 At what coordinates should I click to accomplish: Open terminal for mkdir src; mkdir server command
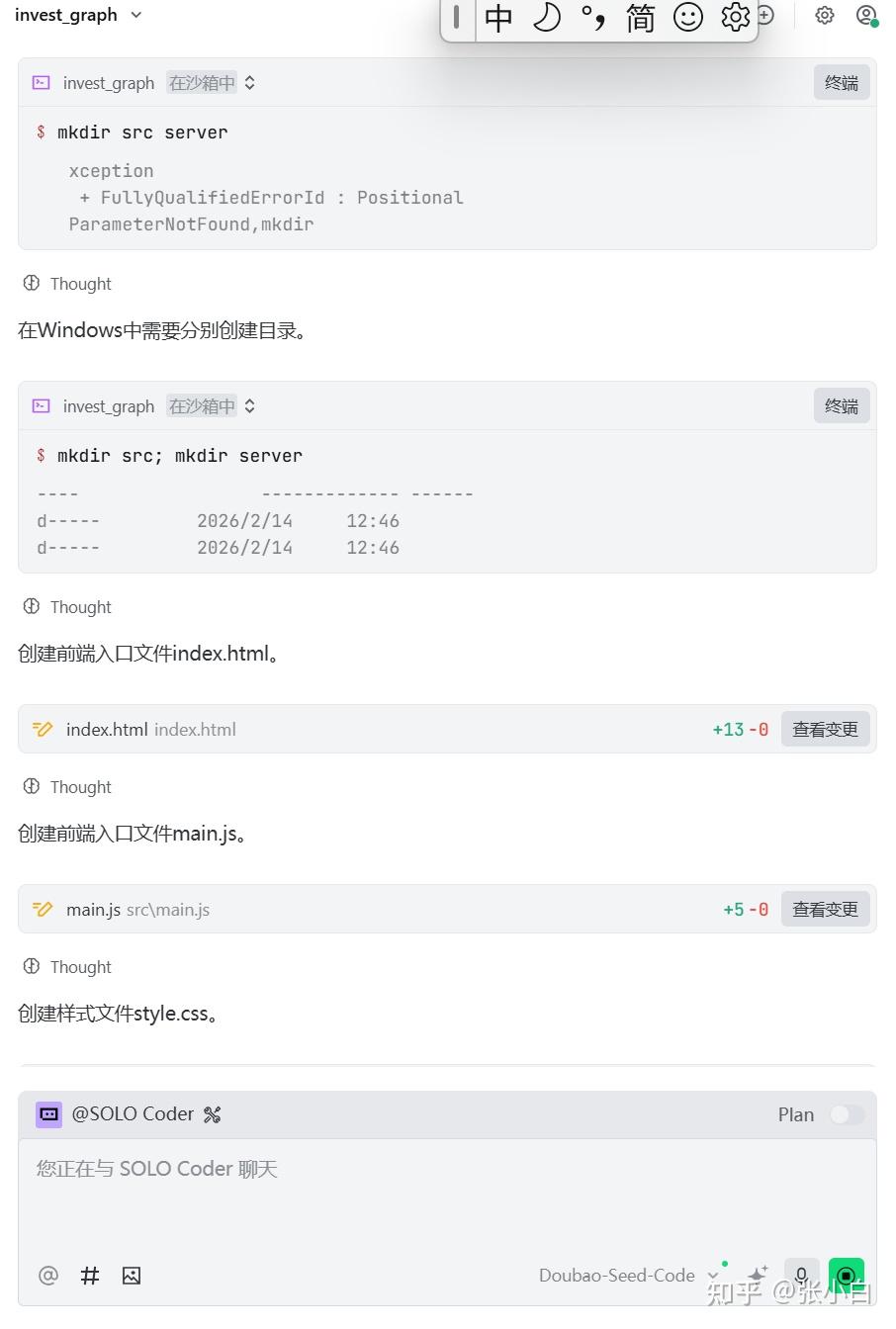click(x=842, y=406)
